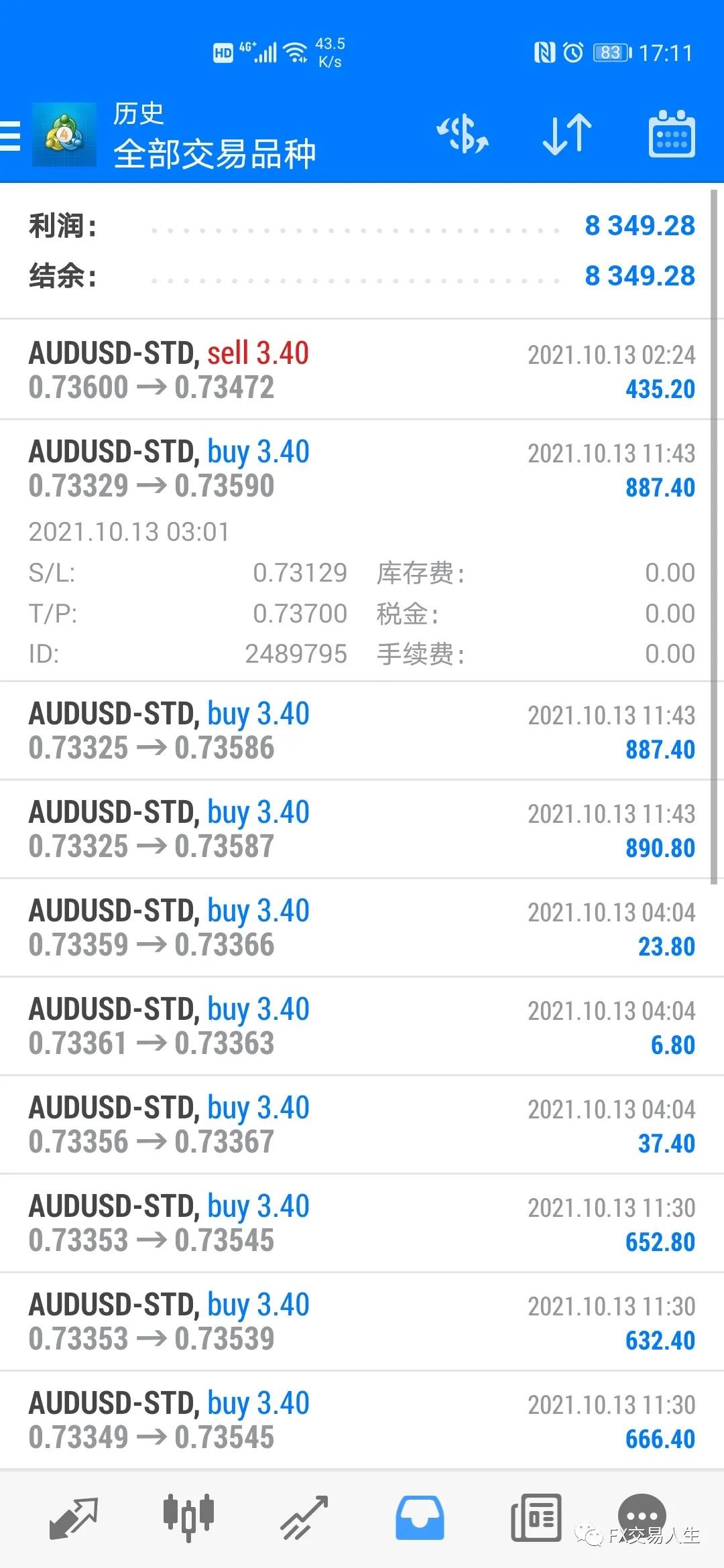Go to the Trade tab
724x1568 pixels.
304,1517
